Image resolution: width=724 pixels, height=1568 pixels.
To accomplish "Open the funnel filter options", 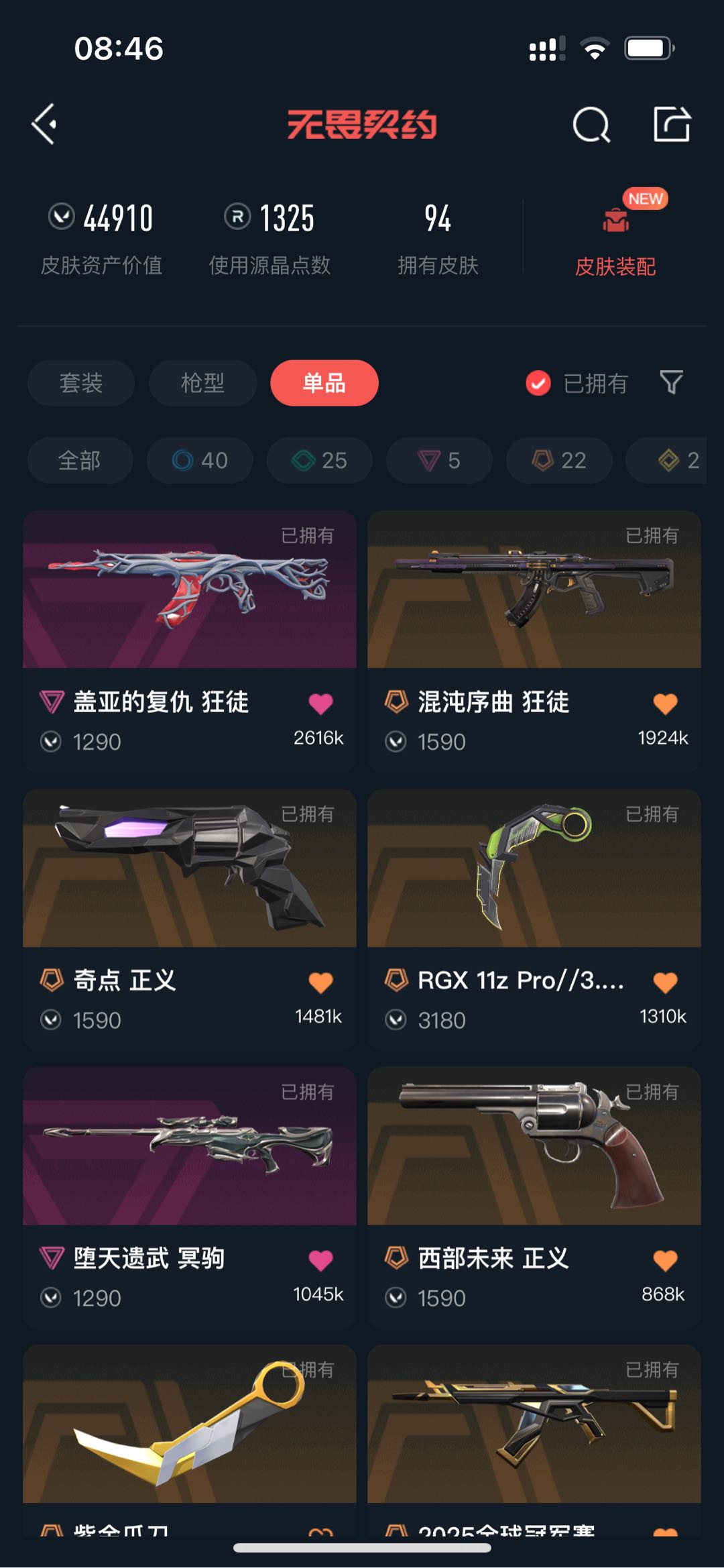I will pyautogui.click(x=671, y=382).
